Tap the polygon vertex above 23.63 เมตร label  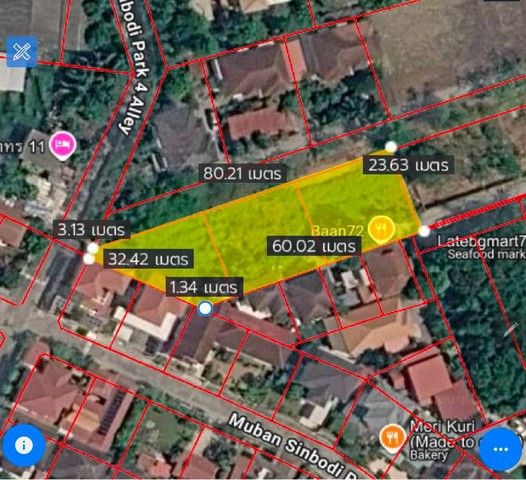(x=391, y=147)
